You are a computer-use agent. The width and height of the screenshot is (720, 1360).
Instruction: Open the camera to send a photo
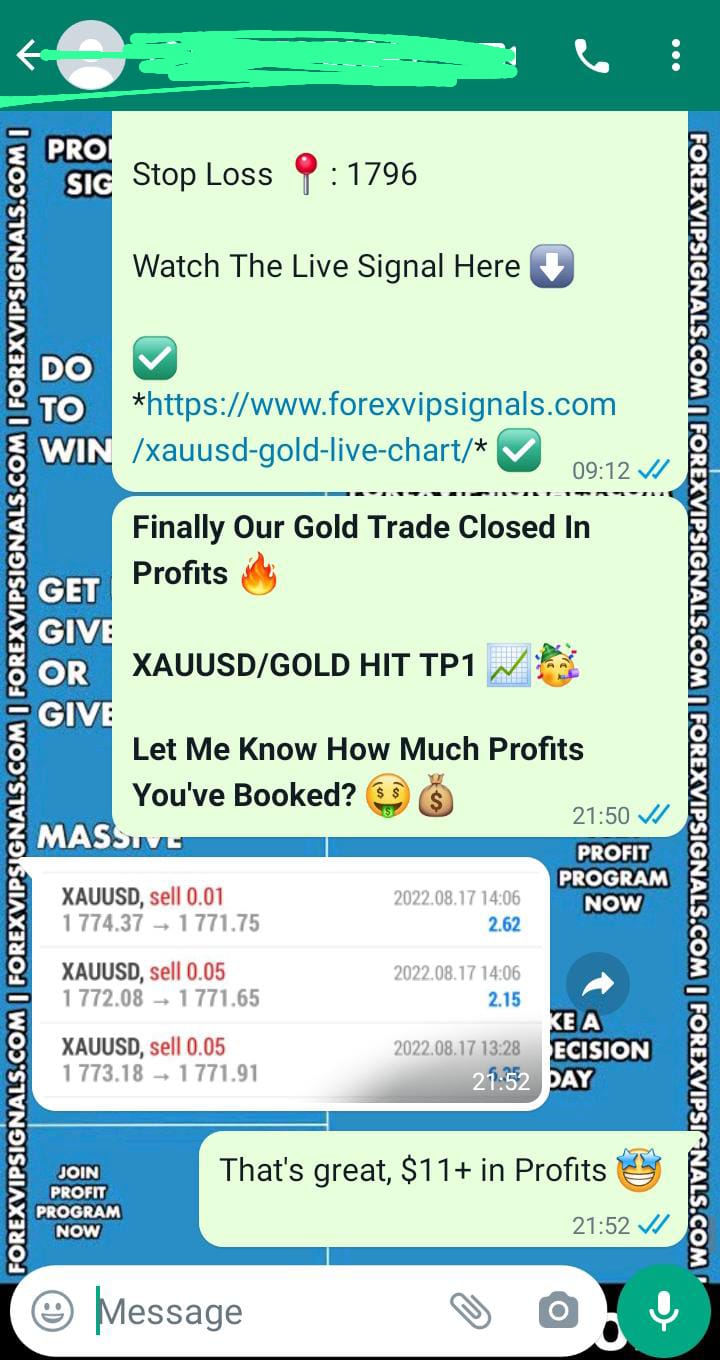(558, 1310)
